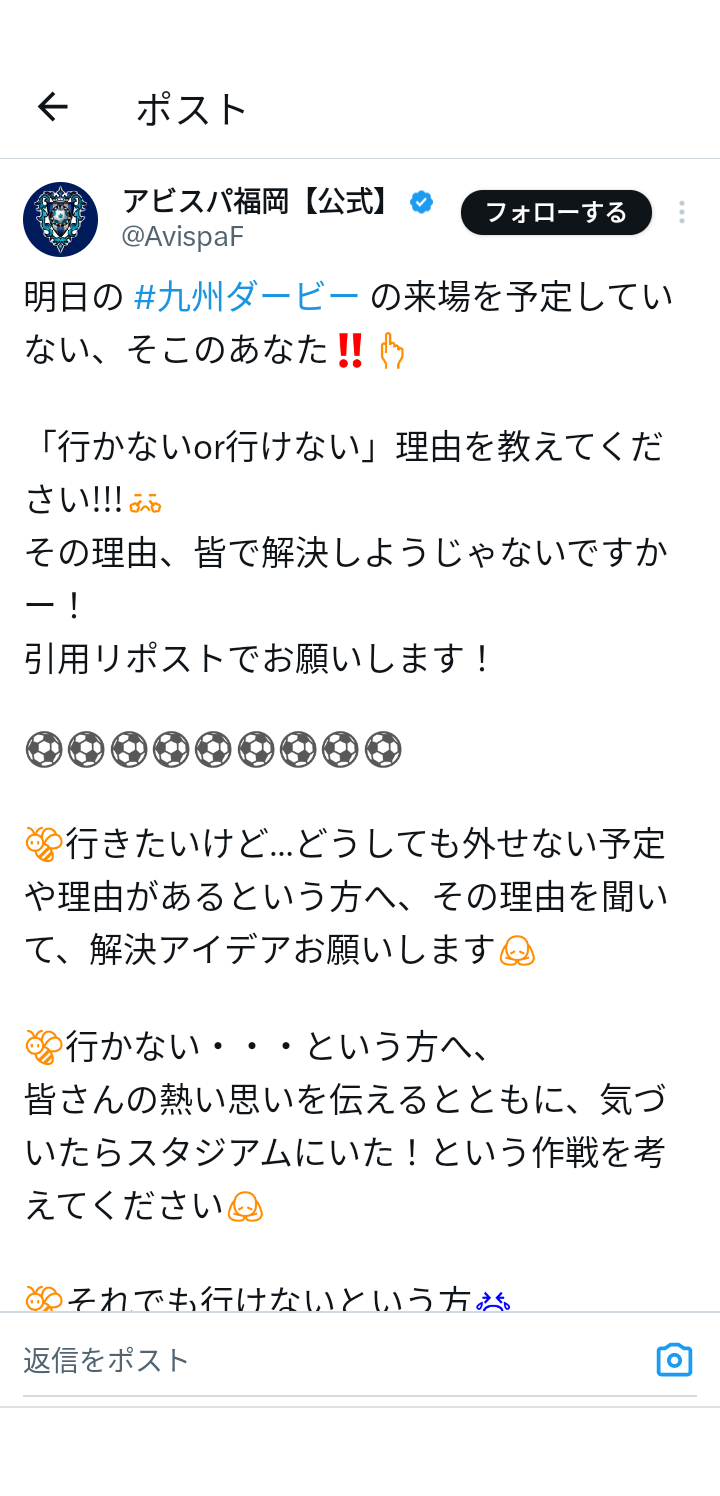
Task: Open the post's overflow menu
Action: pos(681,212)
